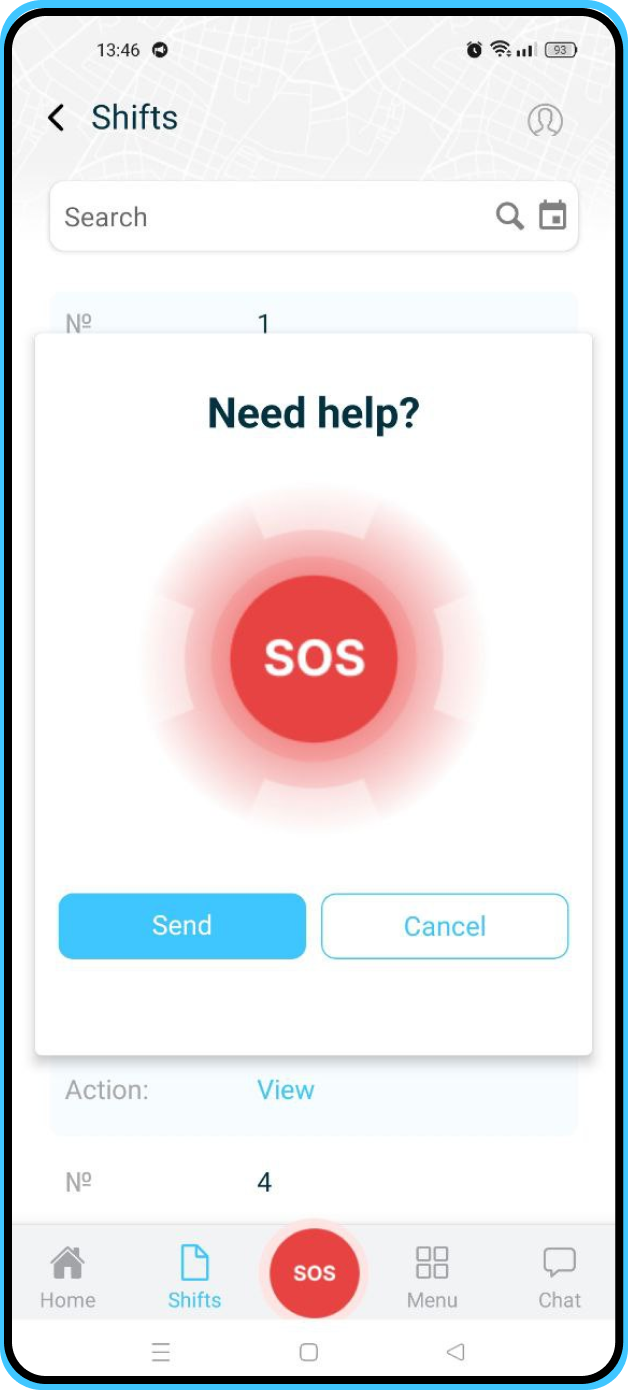Open the calendar date picker

(553, 216)
